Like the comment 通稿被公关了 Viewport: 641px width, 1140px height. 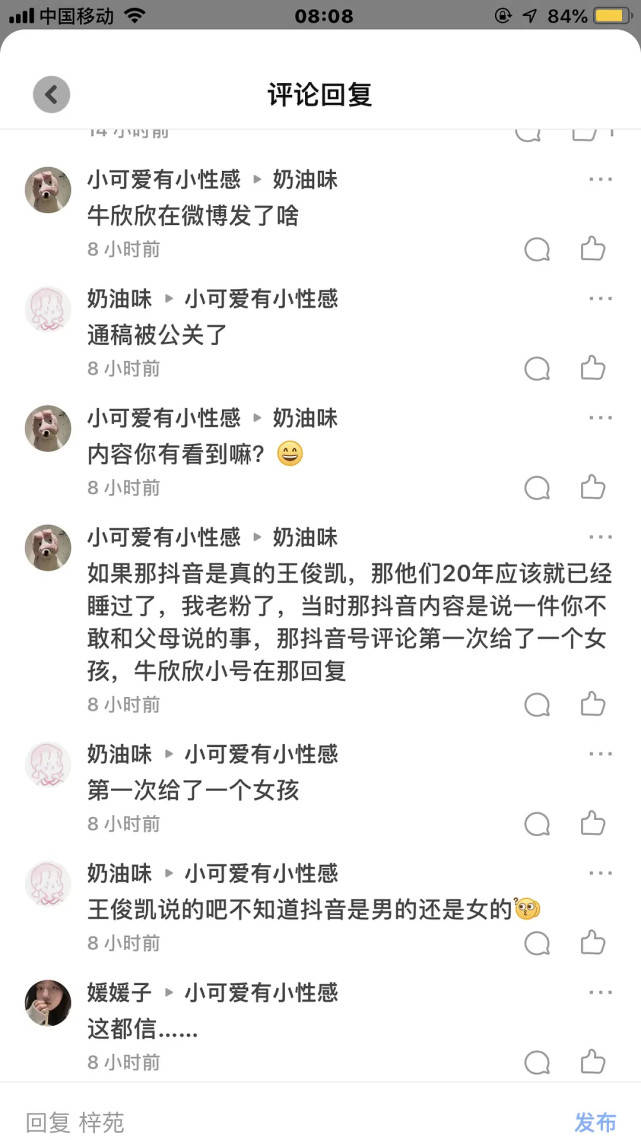[x=593, y=368]
